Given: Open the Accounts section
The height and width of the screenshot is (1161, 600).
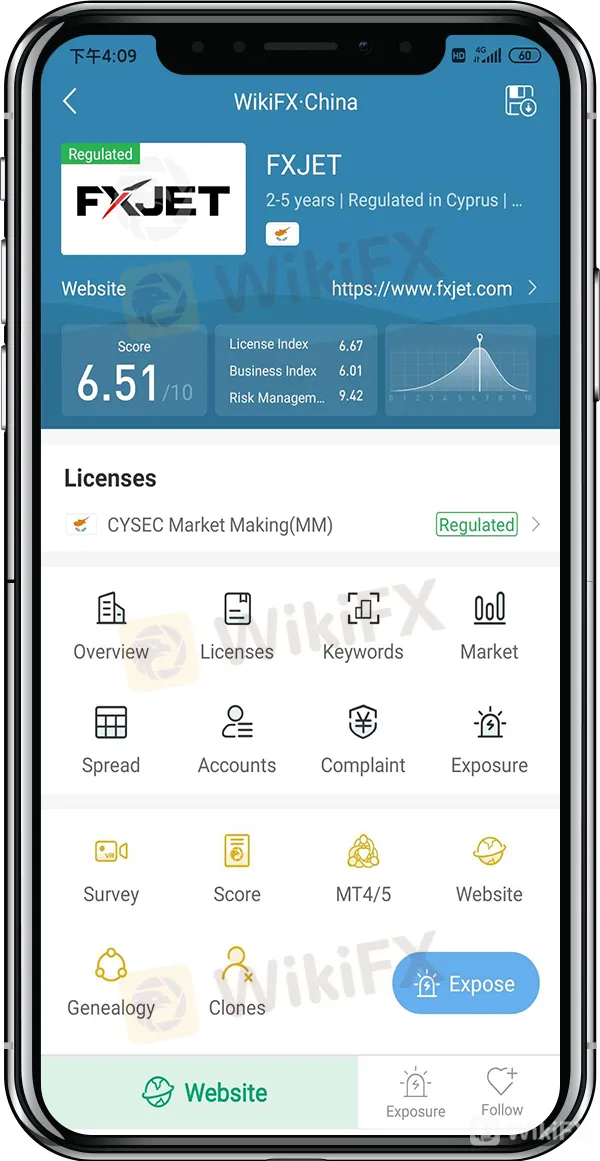Looking at the screenshot, I should coord(237,740).
